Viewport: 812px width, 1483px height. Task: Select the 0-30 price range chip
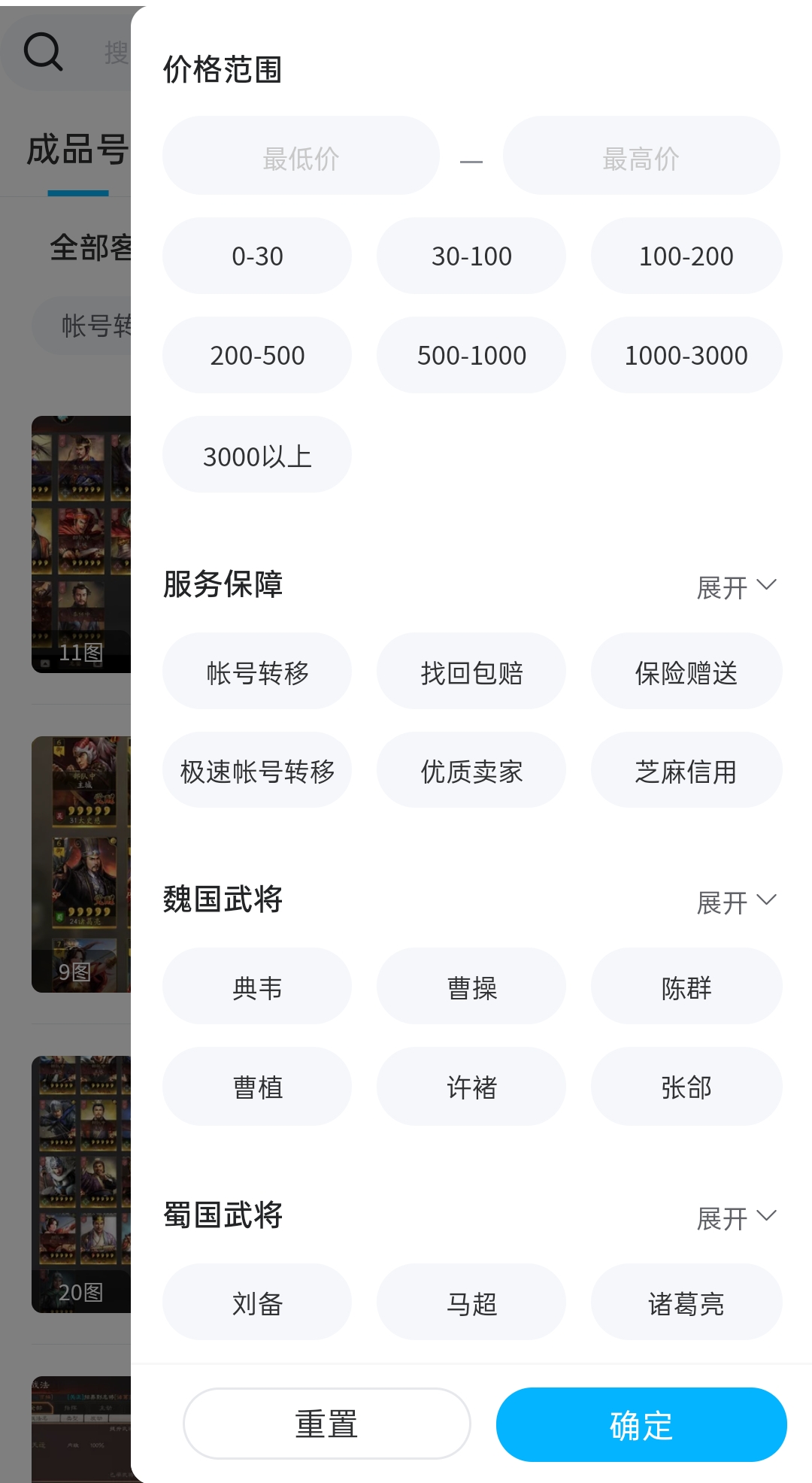(x=257, y=256)
